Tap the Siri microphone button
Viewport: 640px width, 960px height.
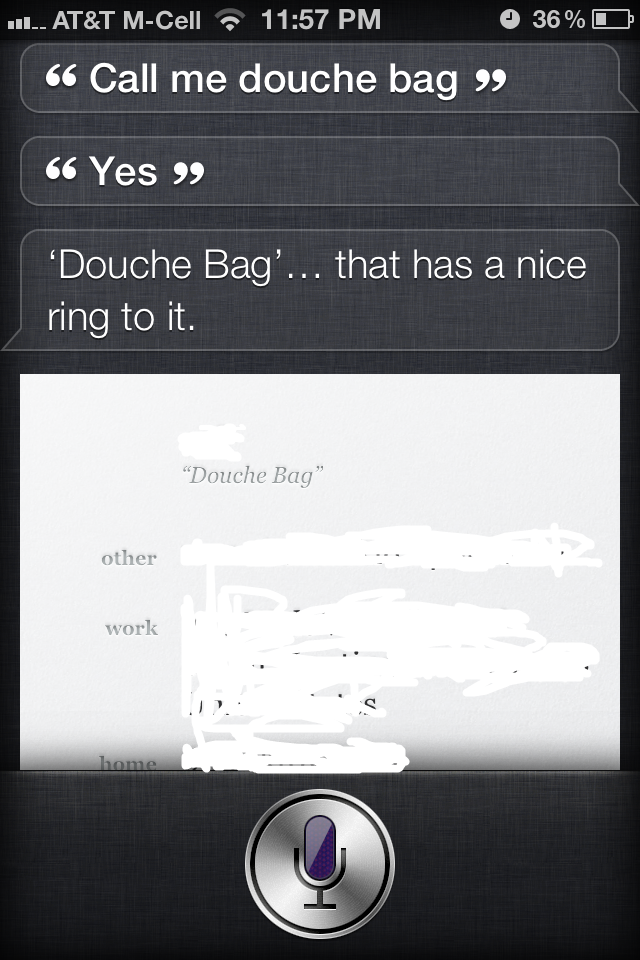(x=320, y=863)
